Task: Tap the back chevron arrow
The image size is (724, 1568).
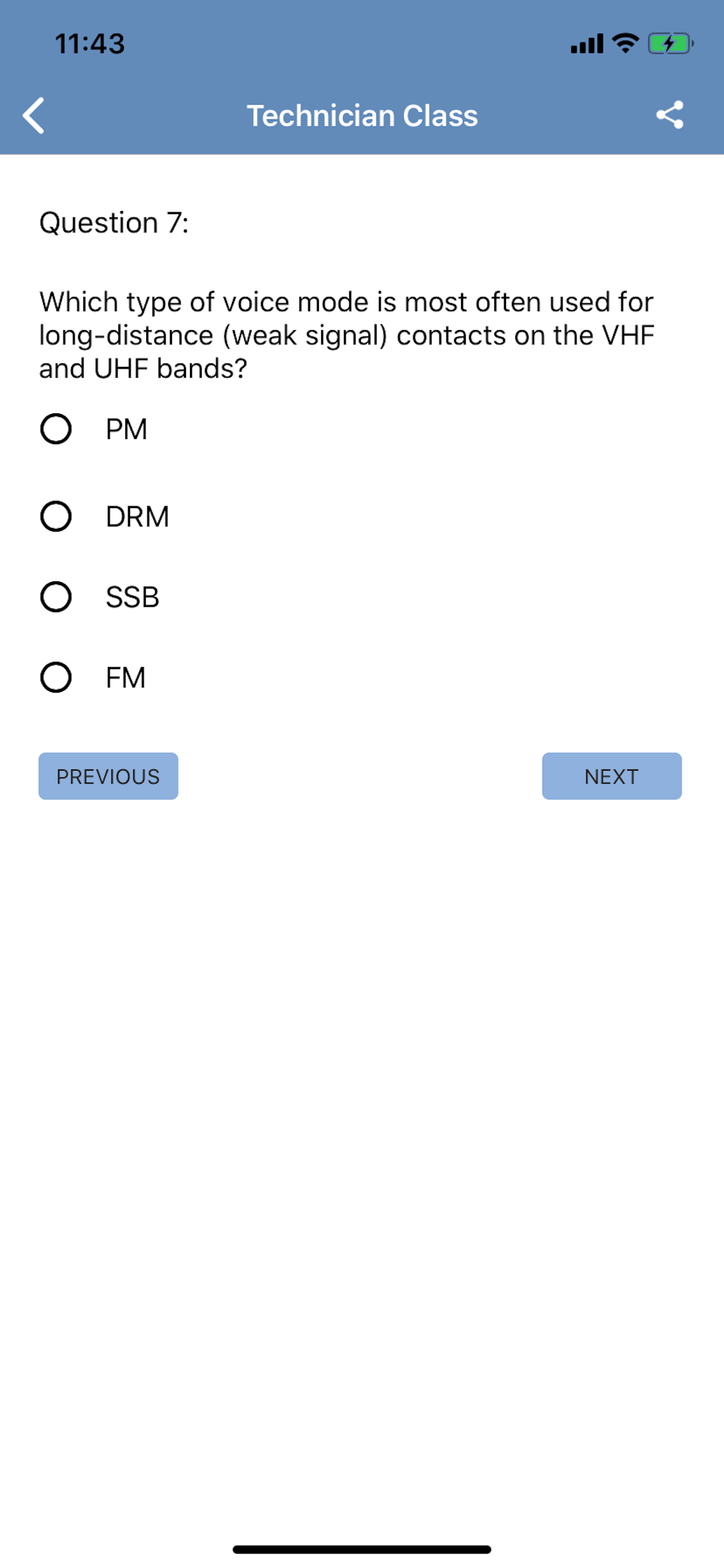Action: (34, 116)
